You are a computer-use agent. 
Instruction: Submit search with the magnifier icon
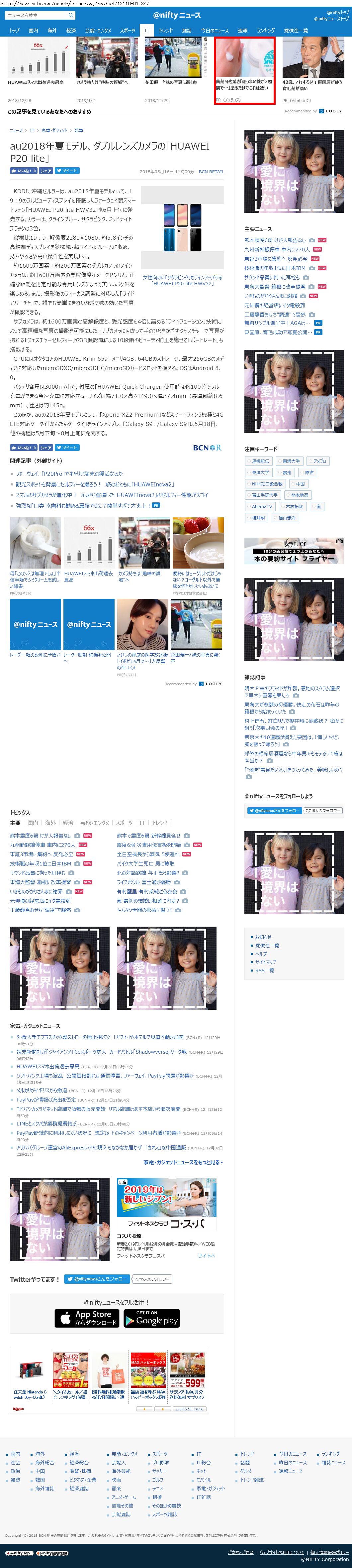coord(71,15)
